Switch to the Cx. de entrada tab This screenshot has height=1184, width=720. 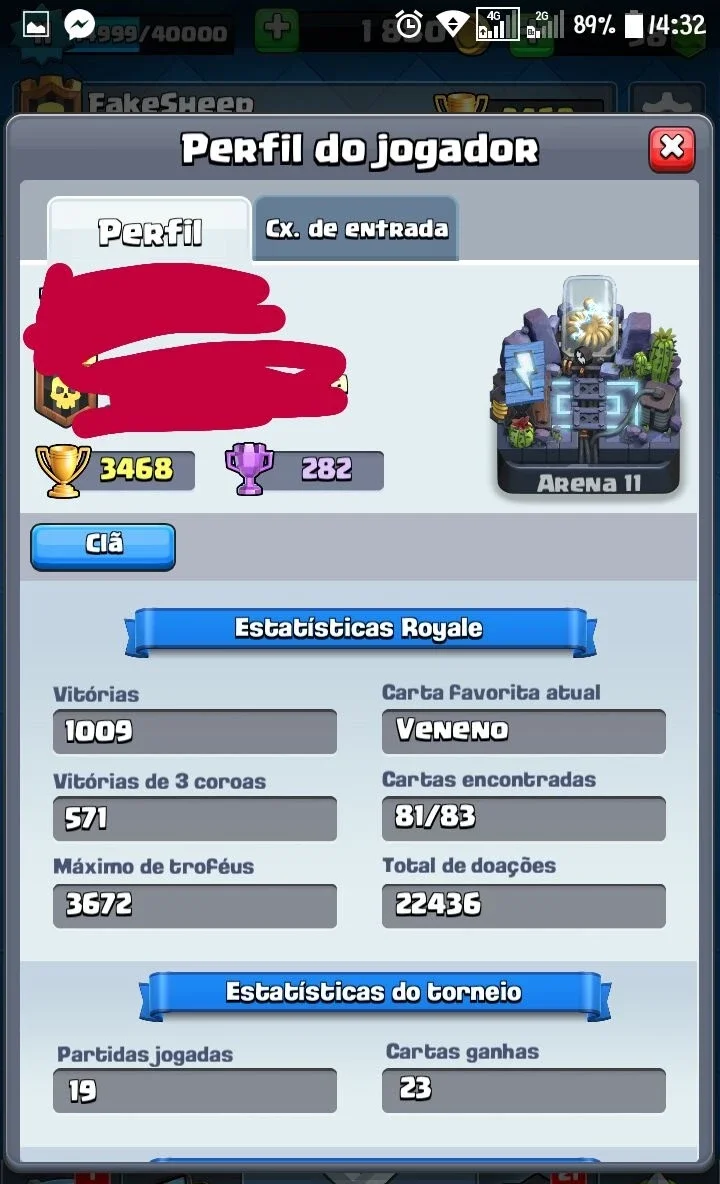click(x=356, y=228)
